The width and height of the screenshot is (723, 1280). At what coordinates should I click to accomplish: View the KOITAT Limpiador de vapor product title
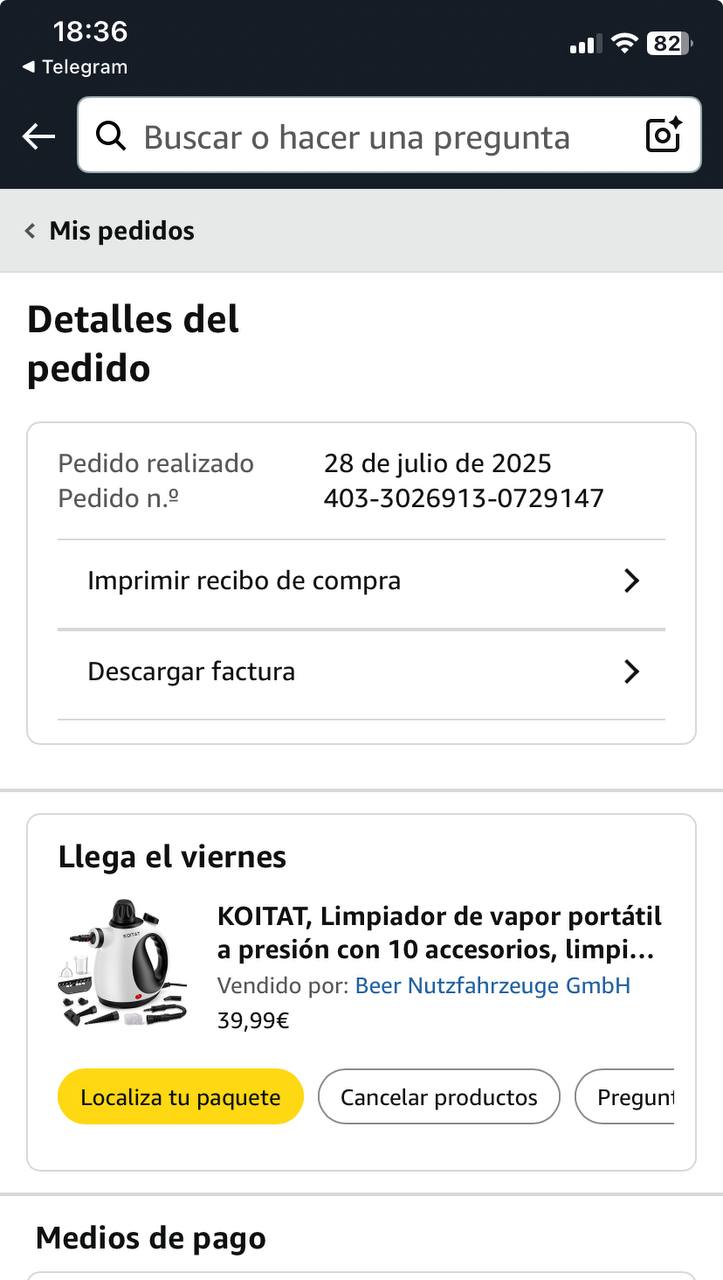439,932
